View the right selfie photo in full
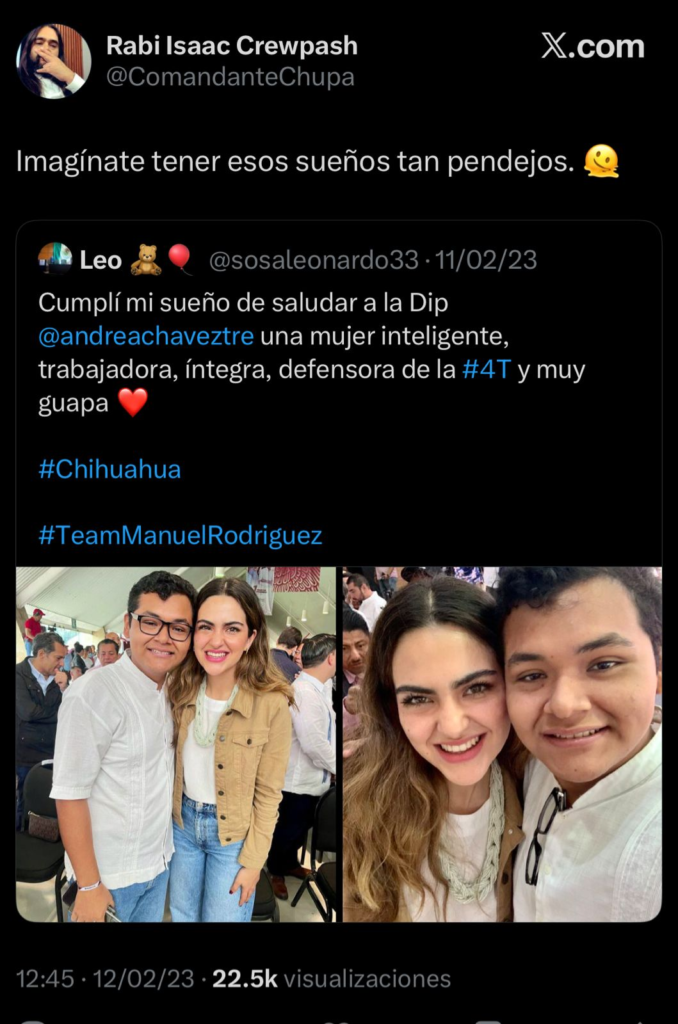 pyautogui.click(x=501, y=744)
